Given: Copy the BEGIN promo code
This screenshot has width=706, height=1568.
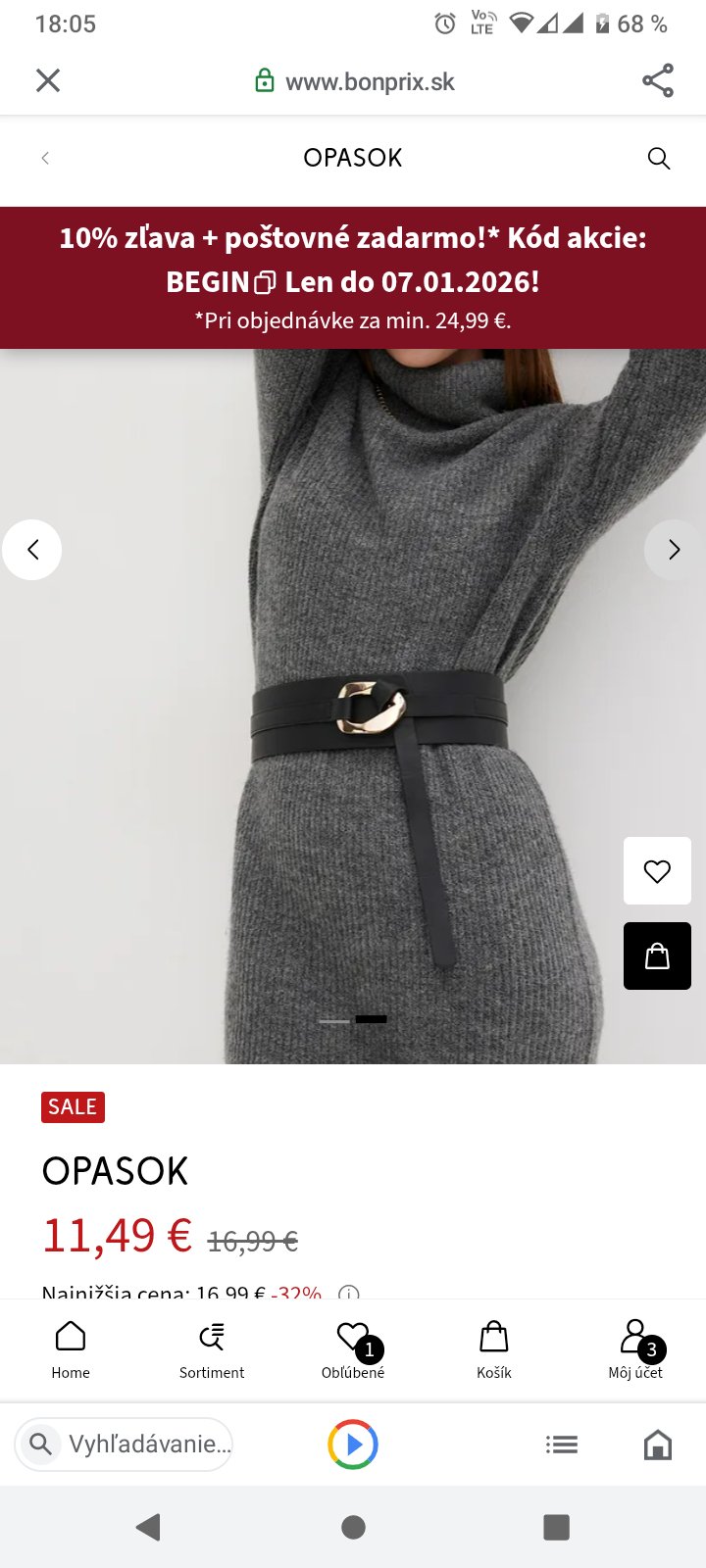Looking at the screenshot, I should 265,283.
